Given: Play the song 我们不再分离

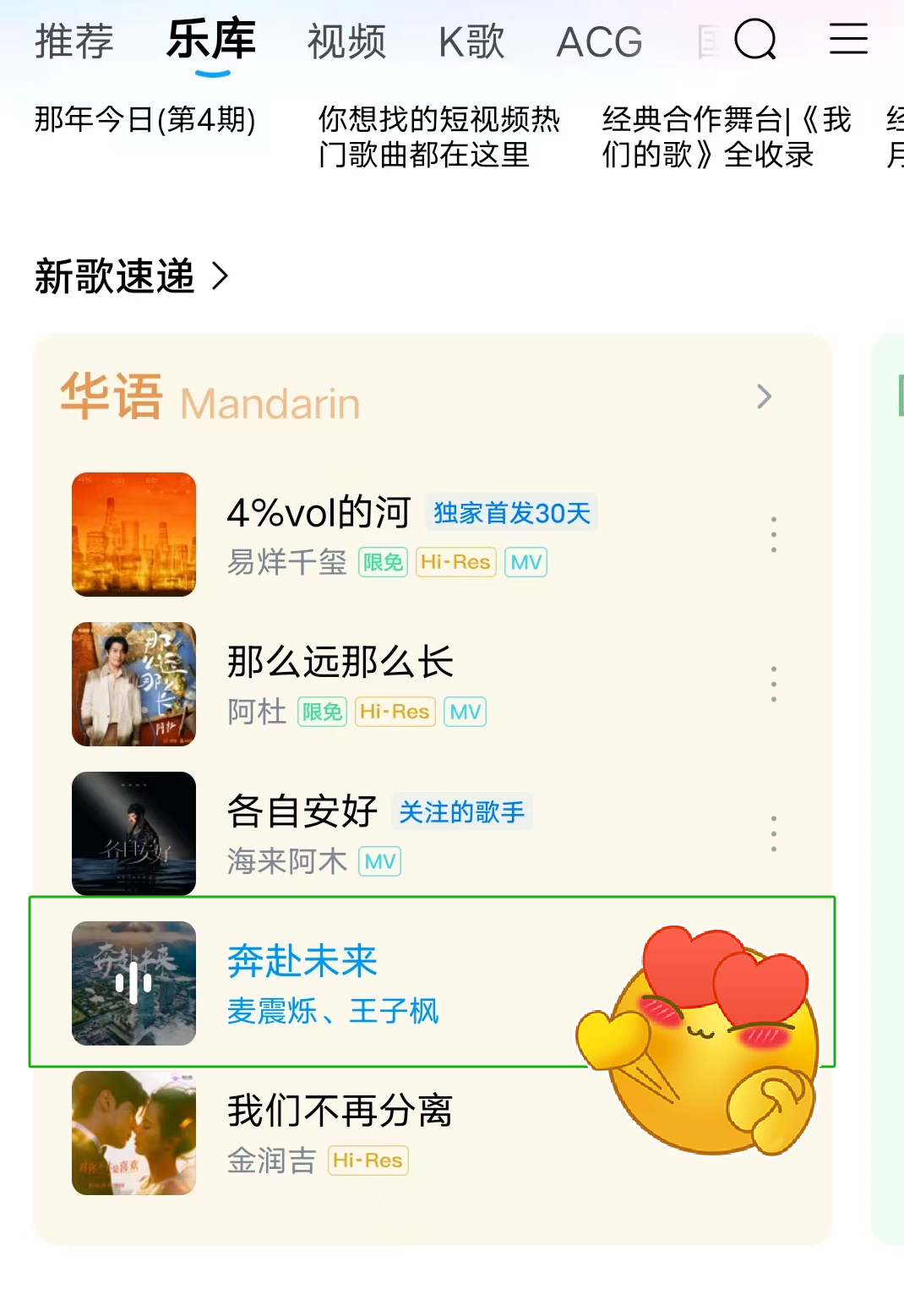Looking at the screenshot, I should (x=340, y=1111).
